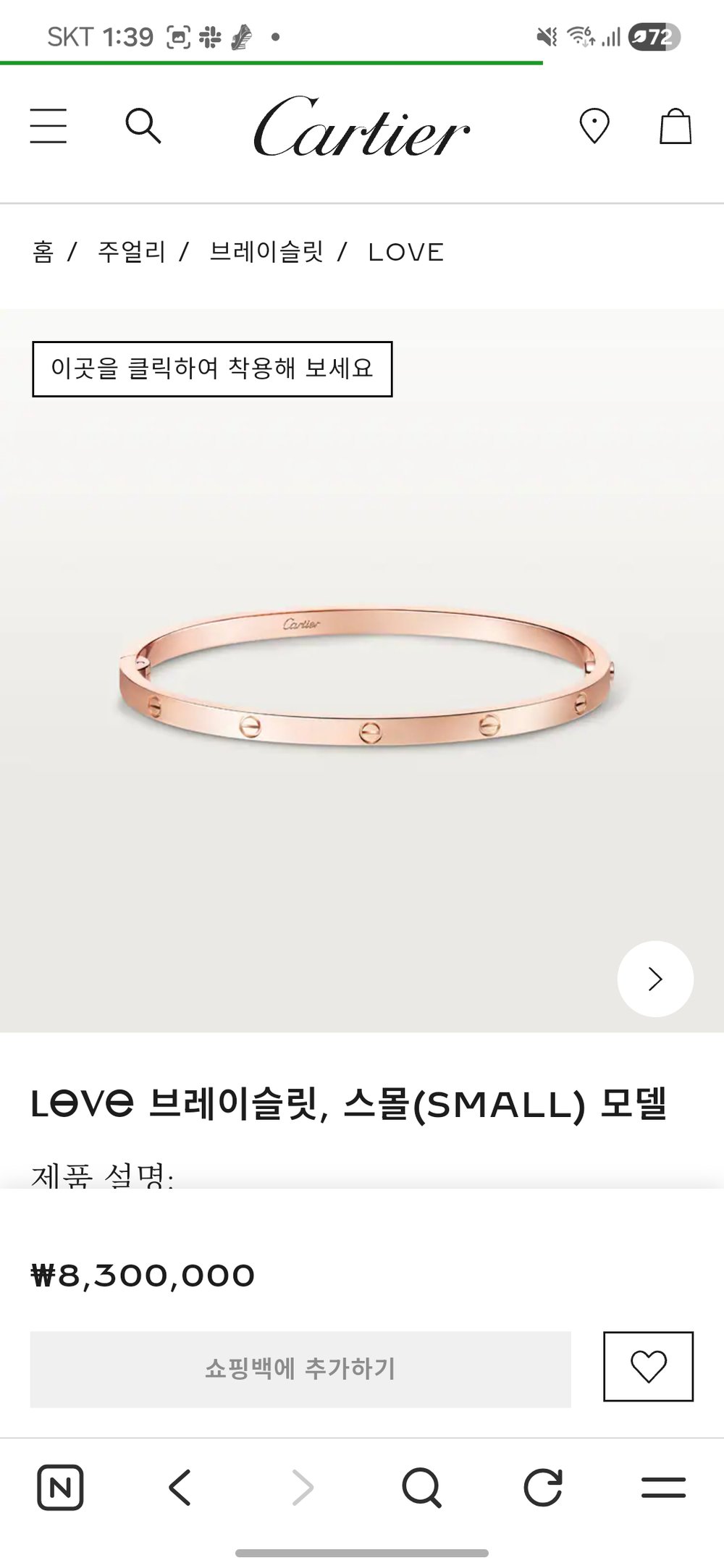Open 주얼리 breadcrumb link
The image size is (724, 1568).
[x=132, y=252]
